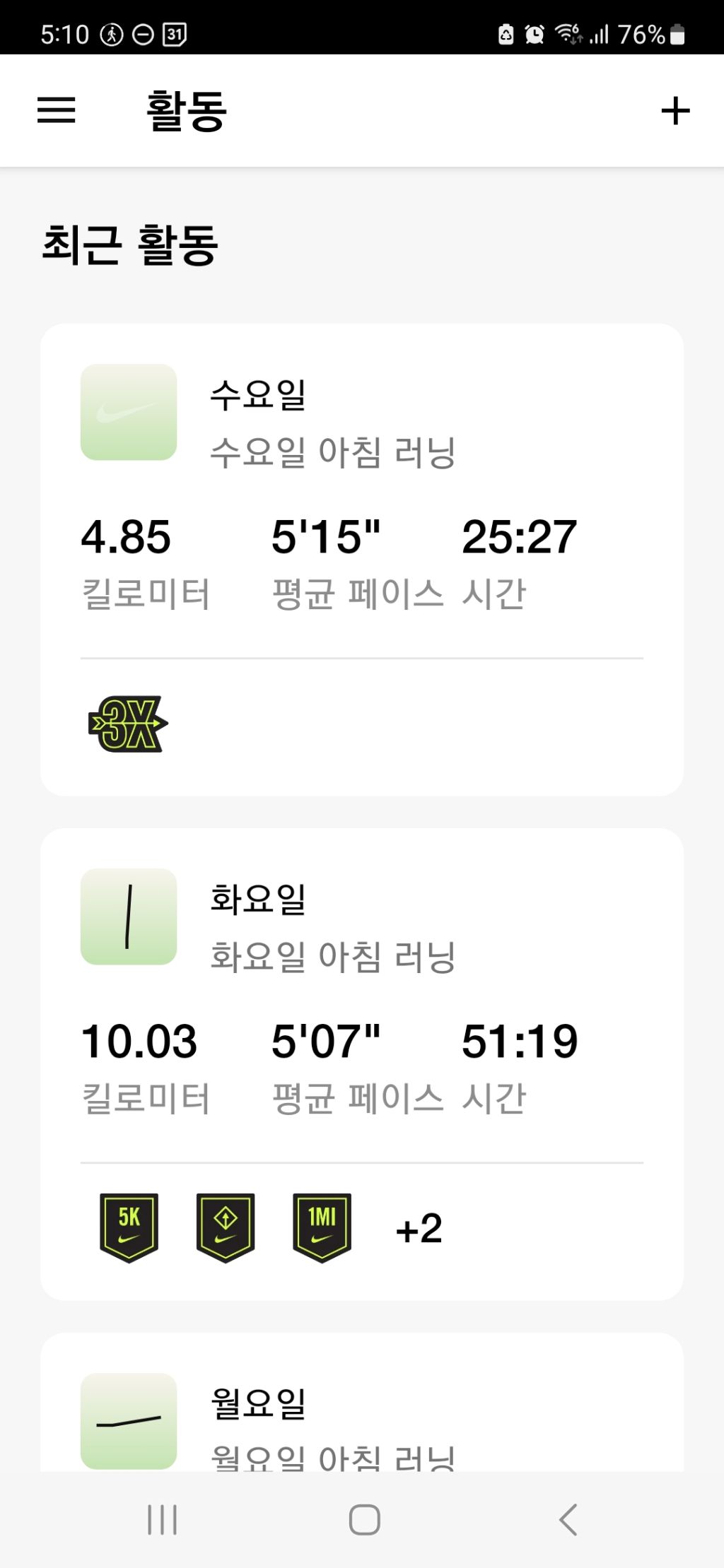
Task: Open the hamburger navigation menu
Action: 57,110
